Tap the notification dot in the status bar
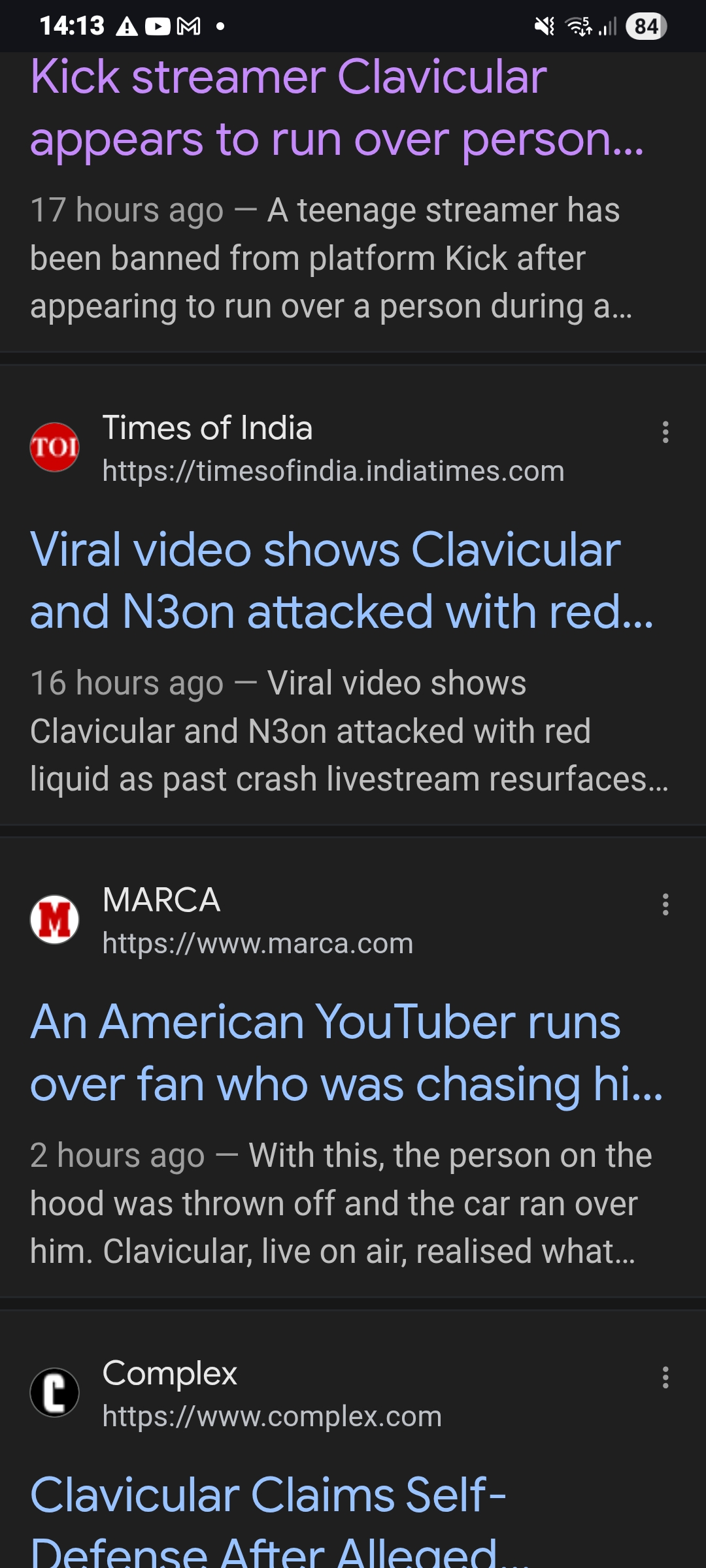706x1568 pixels. tap(221, 27)
